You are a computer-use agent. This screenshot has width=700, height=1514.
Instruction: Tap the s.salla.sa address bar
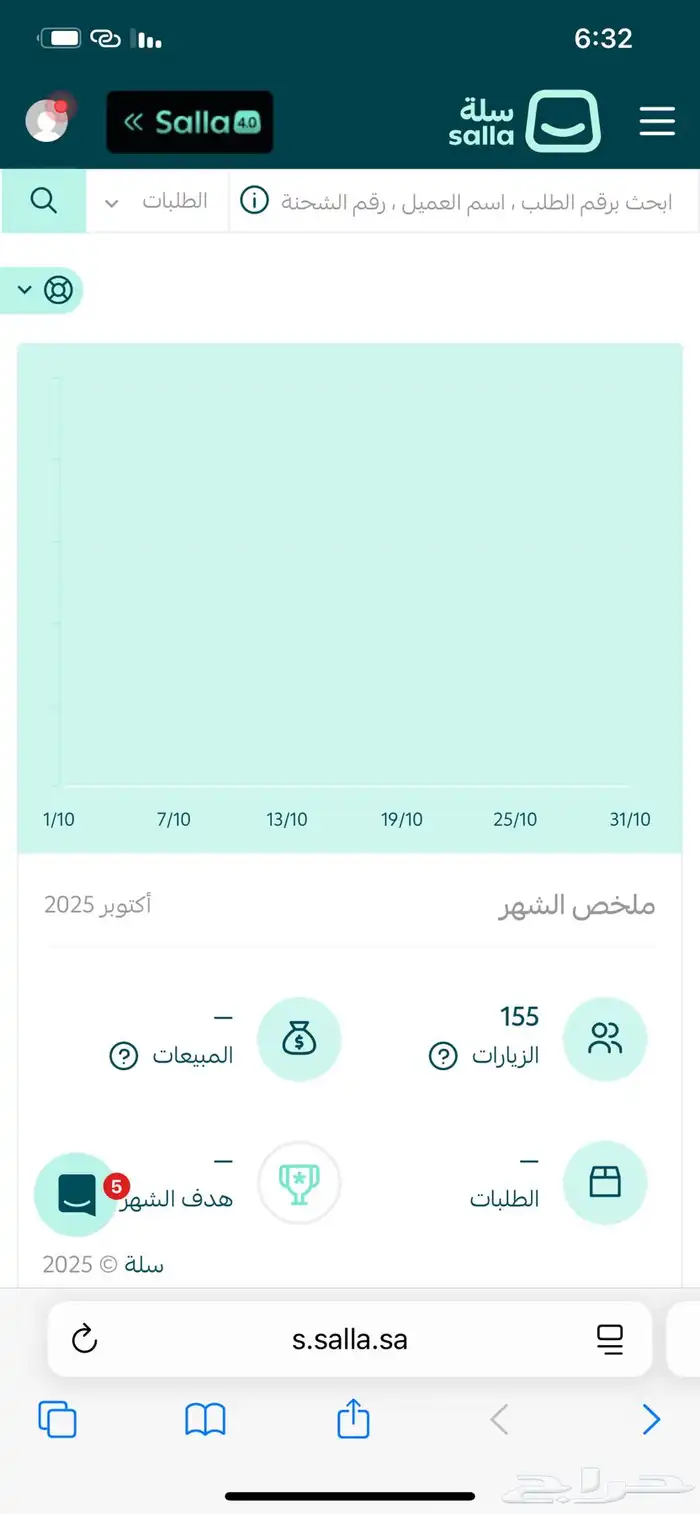coord(350,1339)
